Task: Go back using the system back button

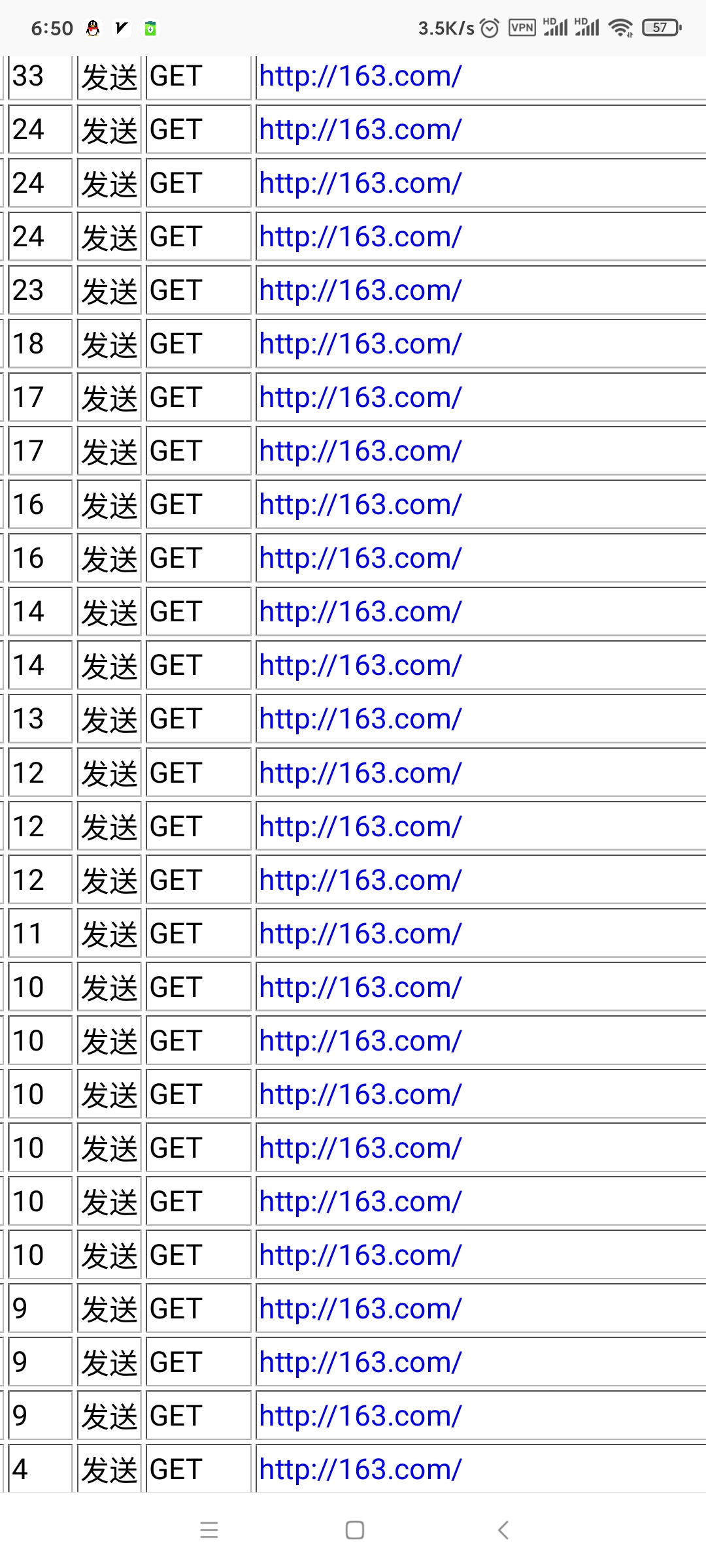Action: (x=503, y=1529)
